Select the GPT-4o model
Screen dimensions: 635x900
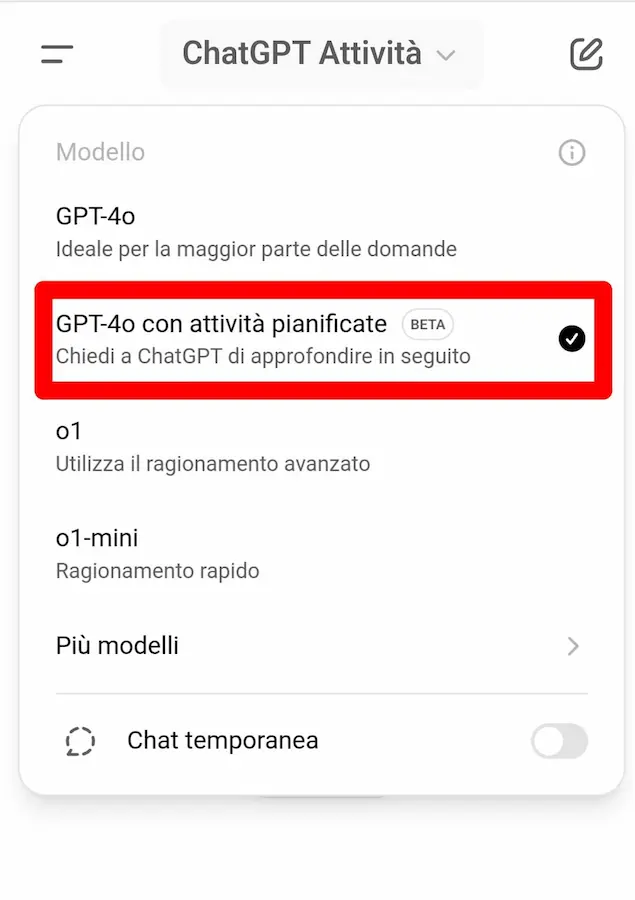[x=256, y=231]
